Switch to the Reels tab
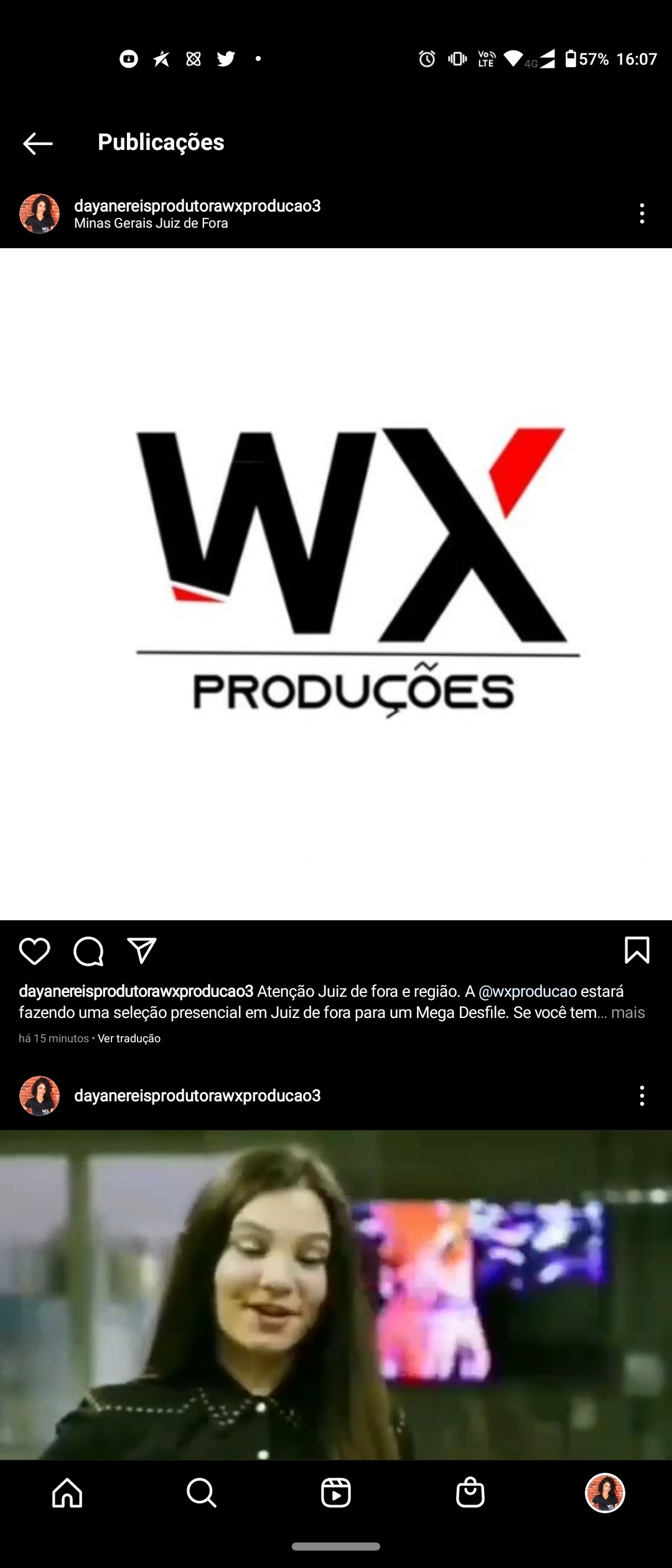This screenshot has width=672, height=1568. pyautogui.click(x=336, y=1493)
